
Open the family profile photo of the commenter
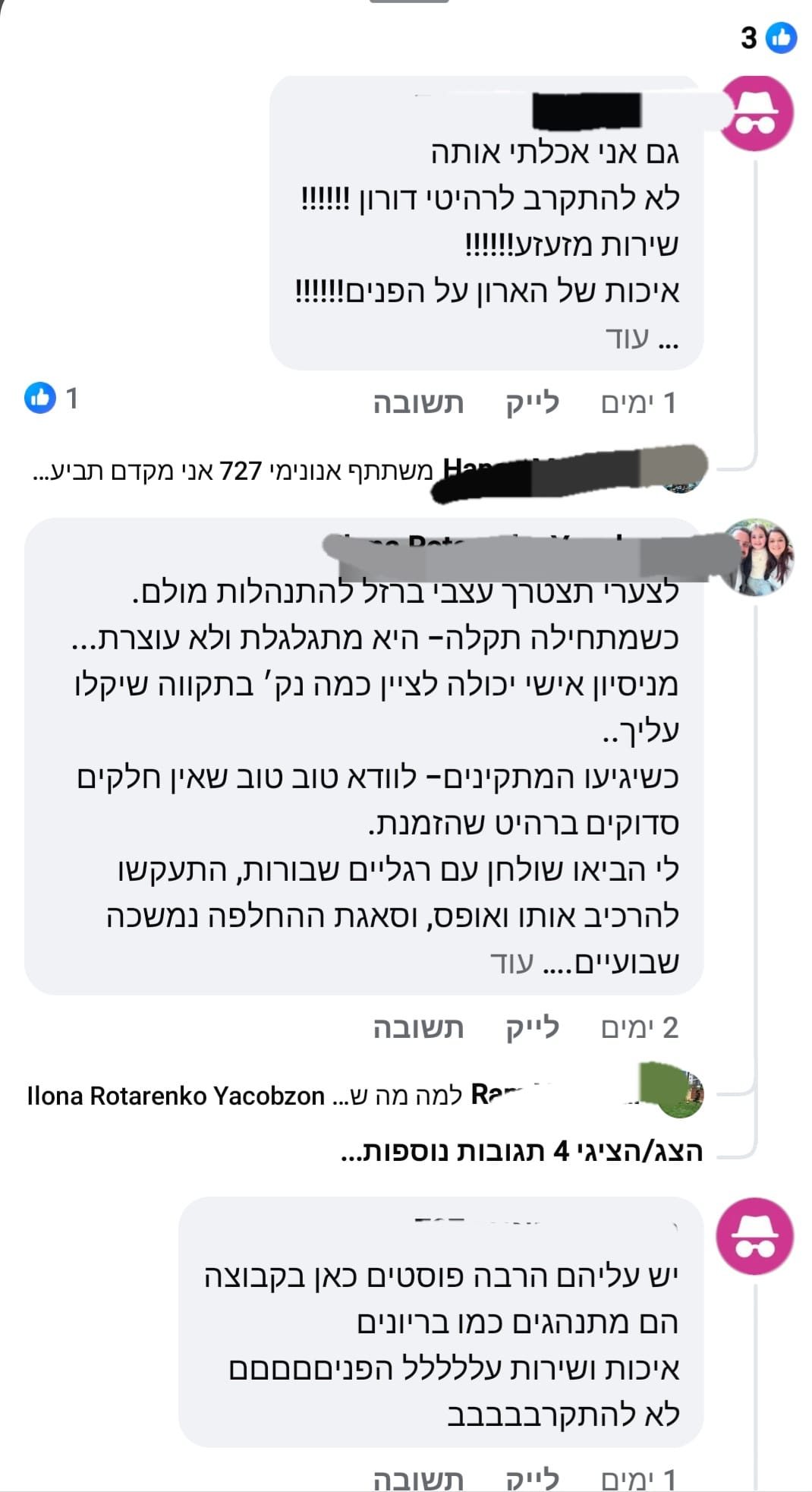point(757,557)
